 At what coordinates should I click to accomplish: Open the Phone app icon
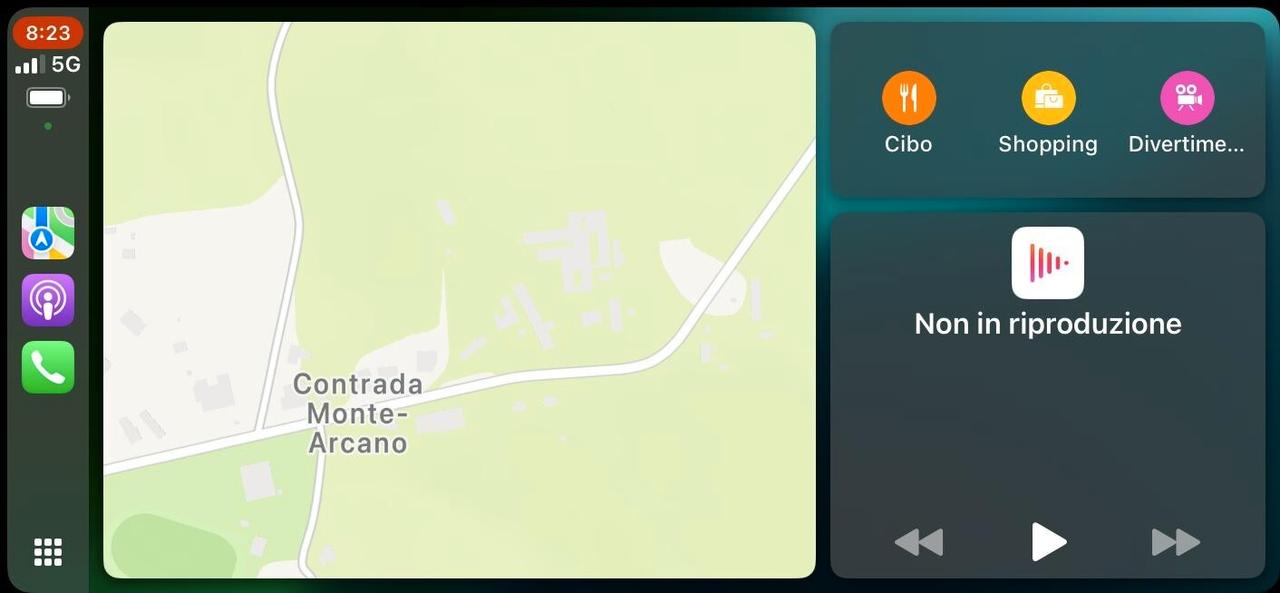[48, 367]
